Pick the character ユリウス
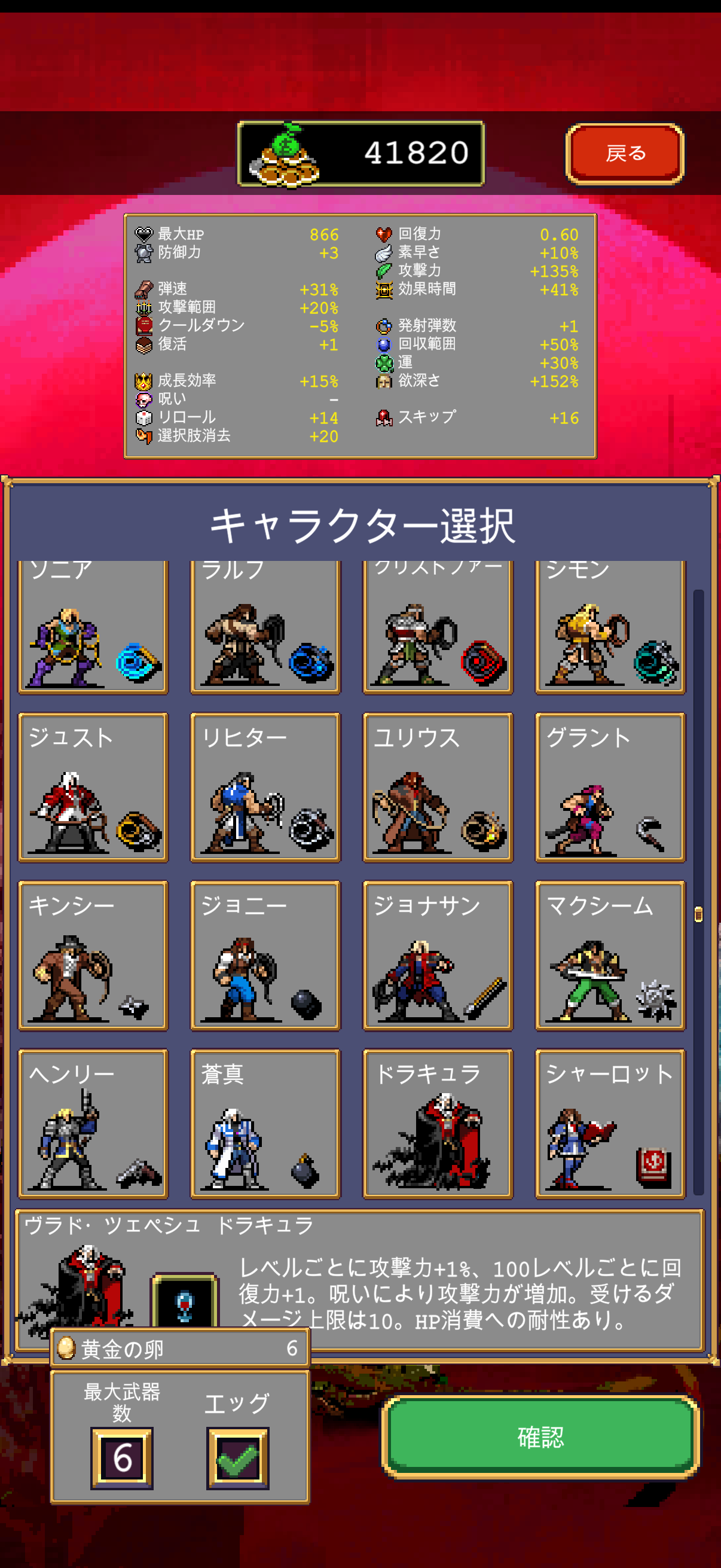 pos(438,787)
